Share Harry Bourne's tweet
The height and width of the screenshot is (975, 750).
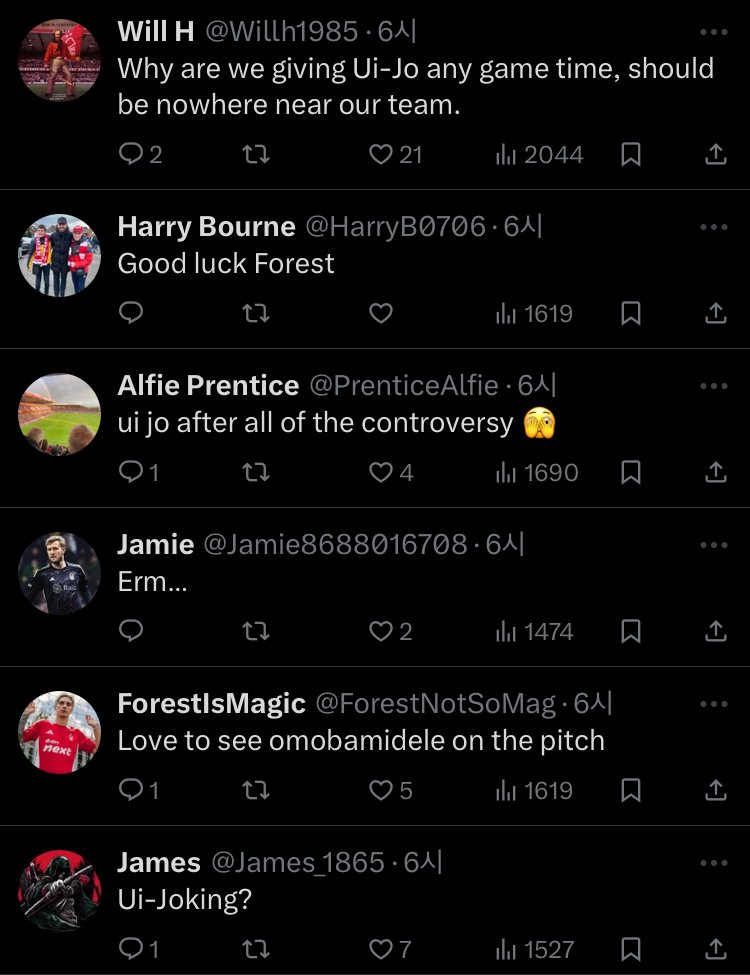pyautogui.click(x=715, y=314)
